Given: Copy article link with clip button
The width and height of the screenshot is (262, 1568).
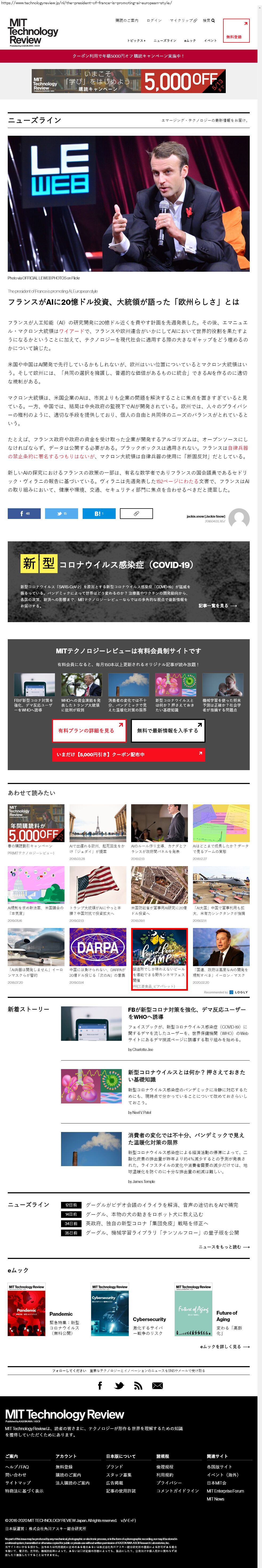Looking at the screenshot, I should (x=136, y=513).
